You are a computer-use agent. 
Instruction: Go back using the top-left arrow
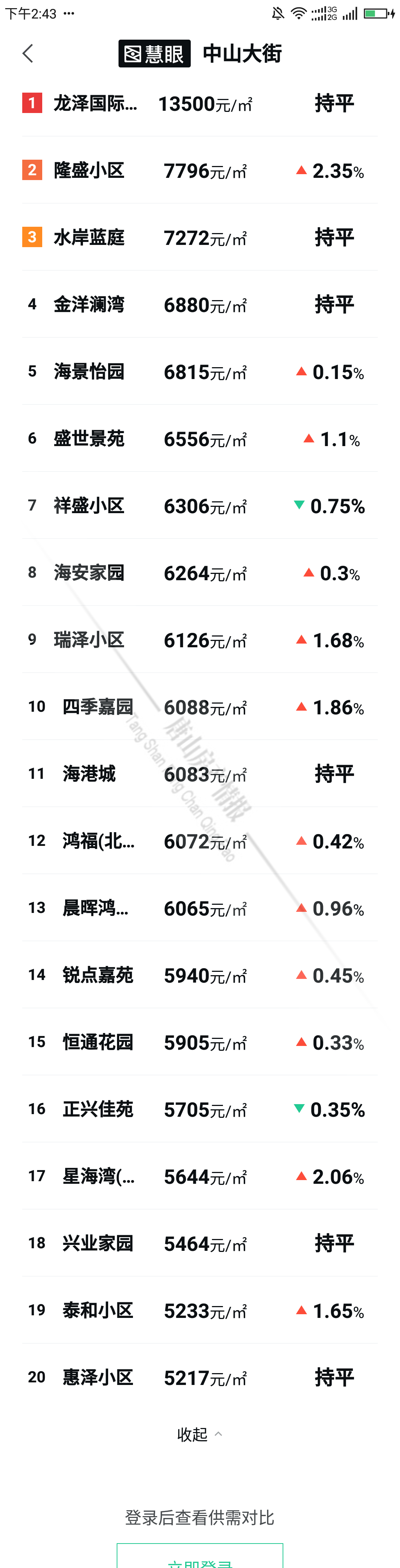27,53
